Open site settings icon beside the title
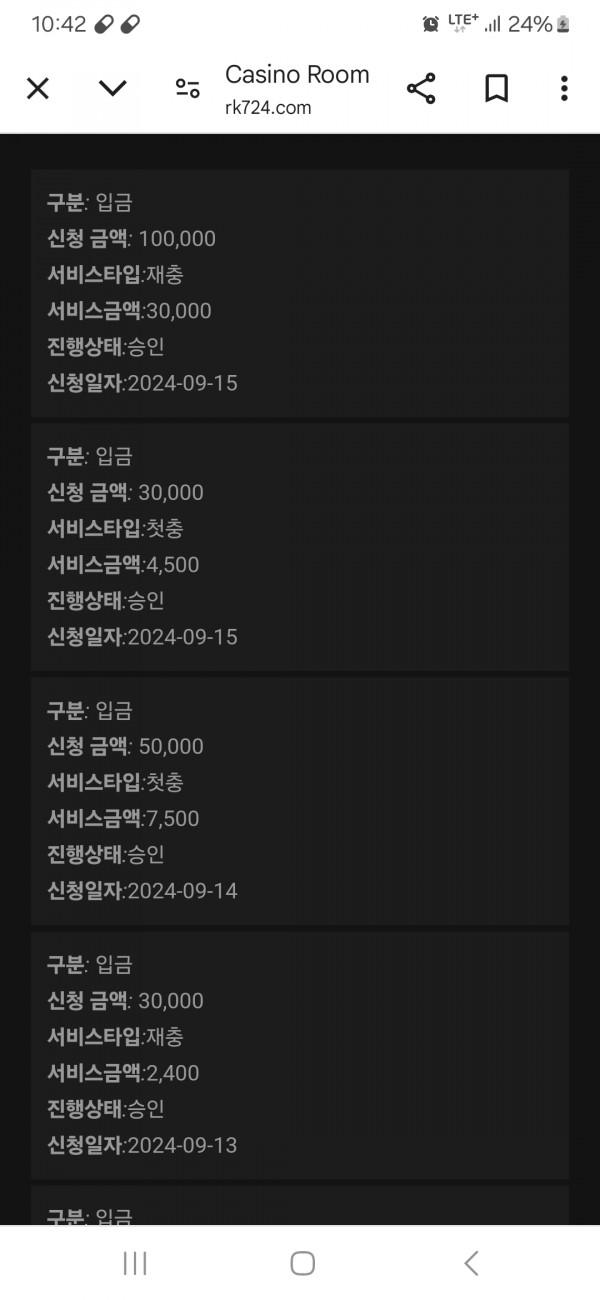This screenshot has width=600, height=1300. 187,89
